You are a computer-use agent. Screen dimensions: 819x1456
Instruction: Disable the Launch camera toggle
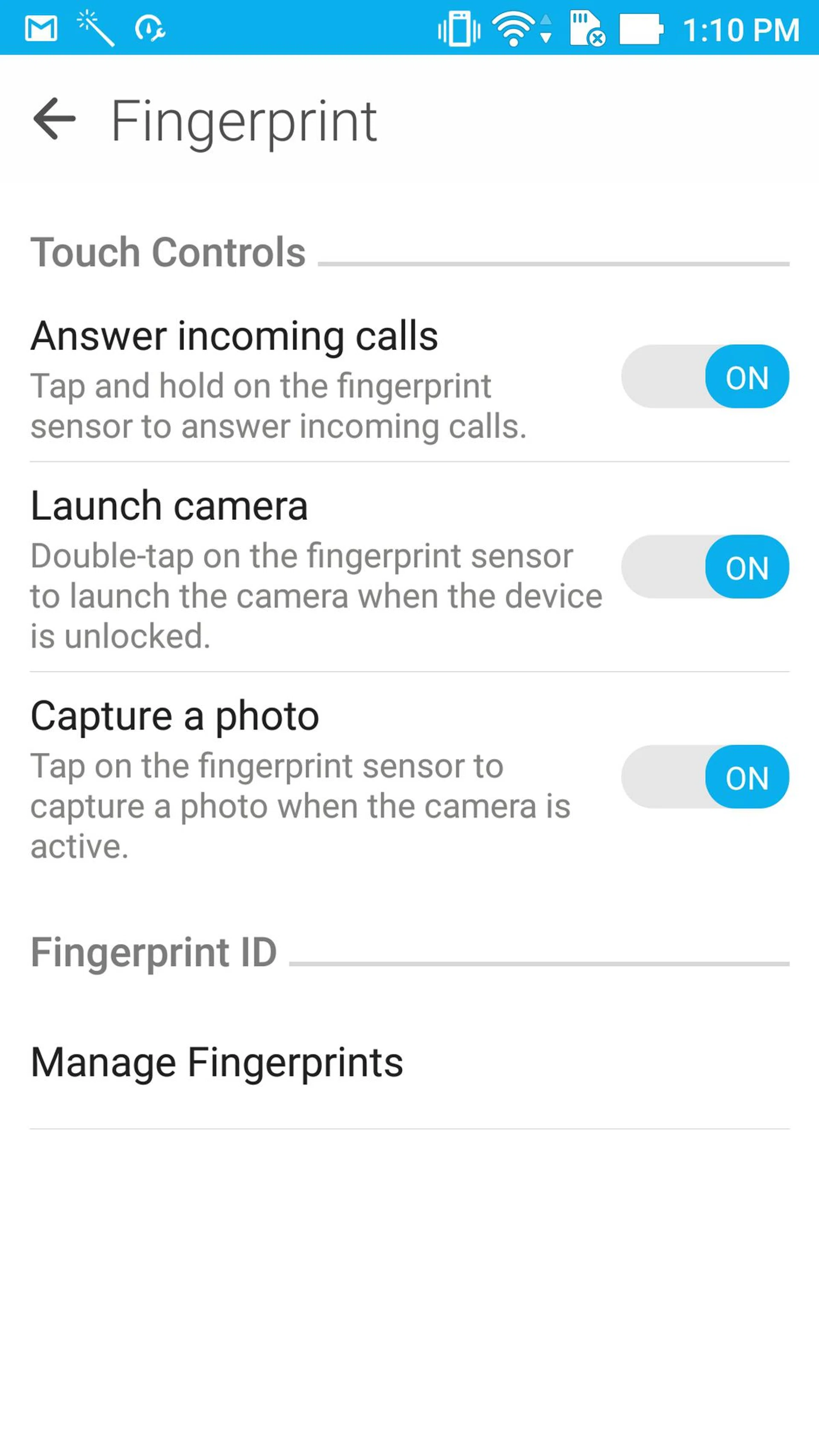pyautogui.click(x=705, y=567)
